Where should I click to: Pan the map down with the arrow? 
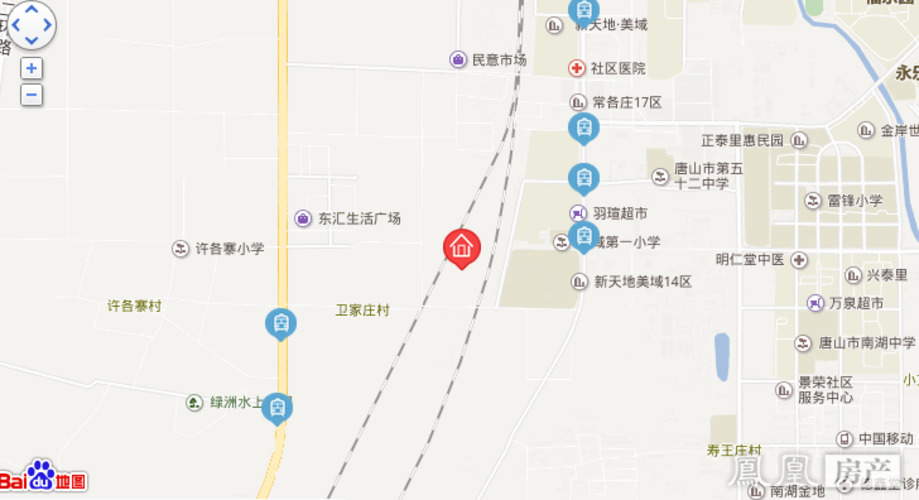click(31, 41)
